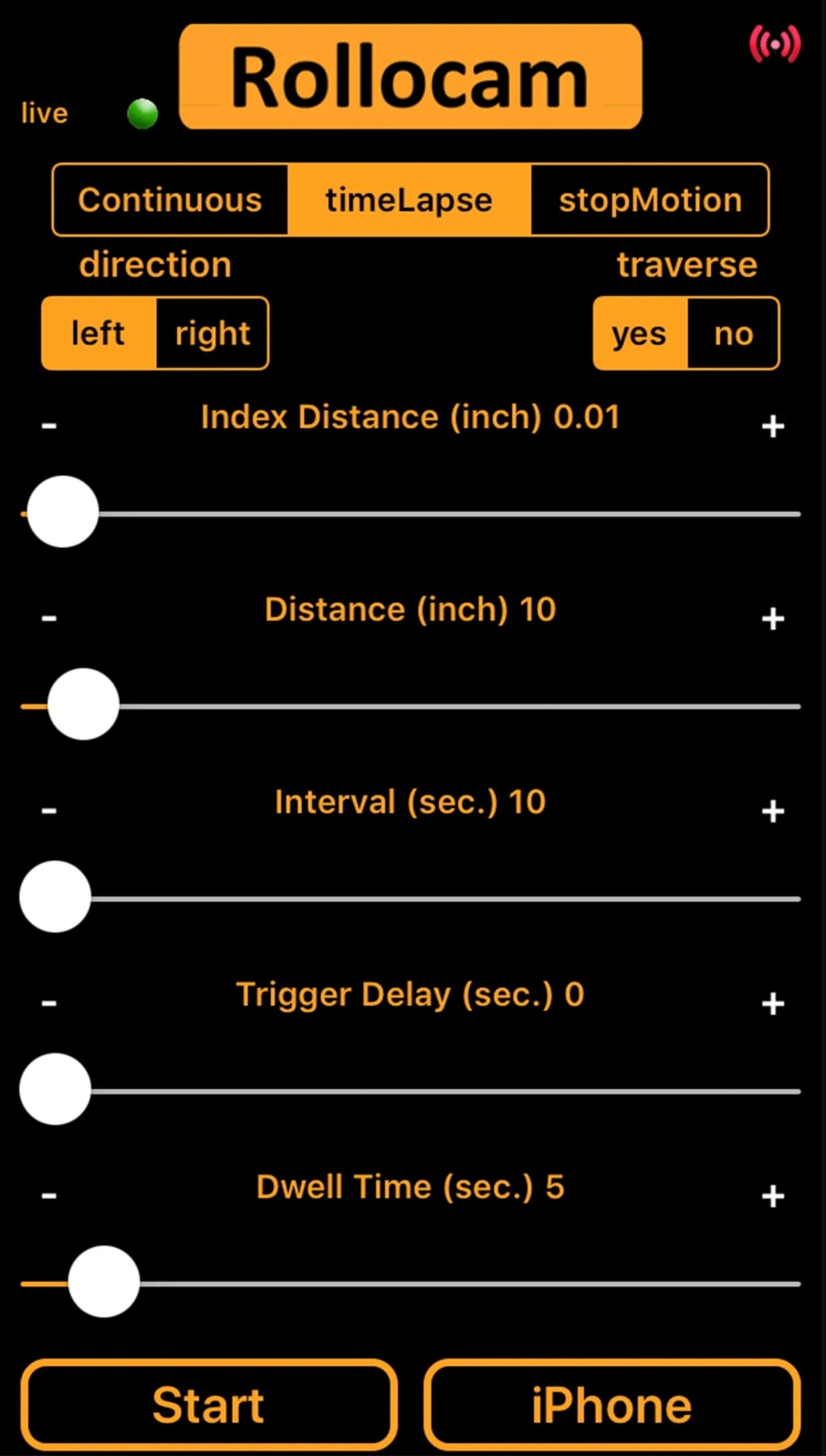The height and width of the screenshot is (1456, 826).
Task: Increase Dwell Time with plus
Action: coord(773,1196)
